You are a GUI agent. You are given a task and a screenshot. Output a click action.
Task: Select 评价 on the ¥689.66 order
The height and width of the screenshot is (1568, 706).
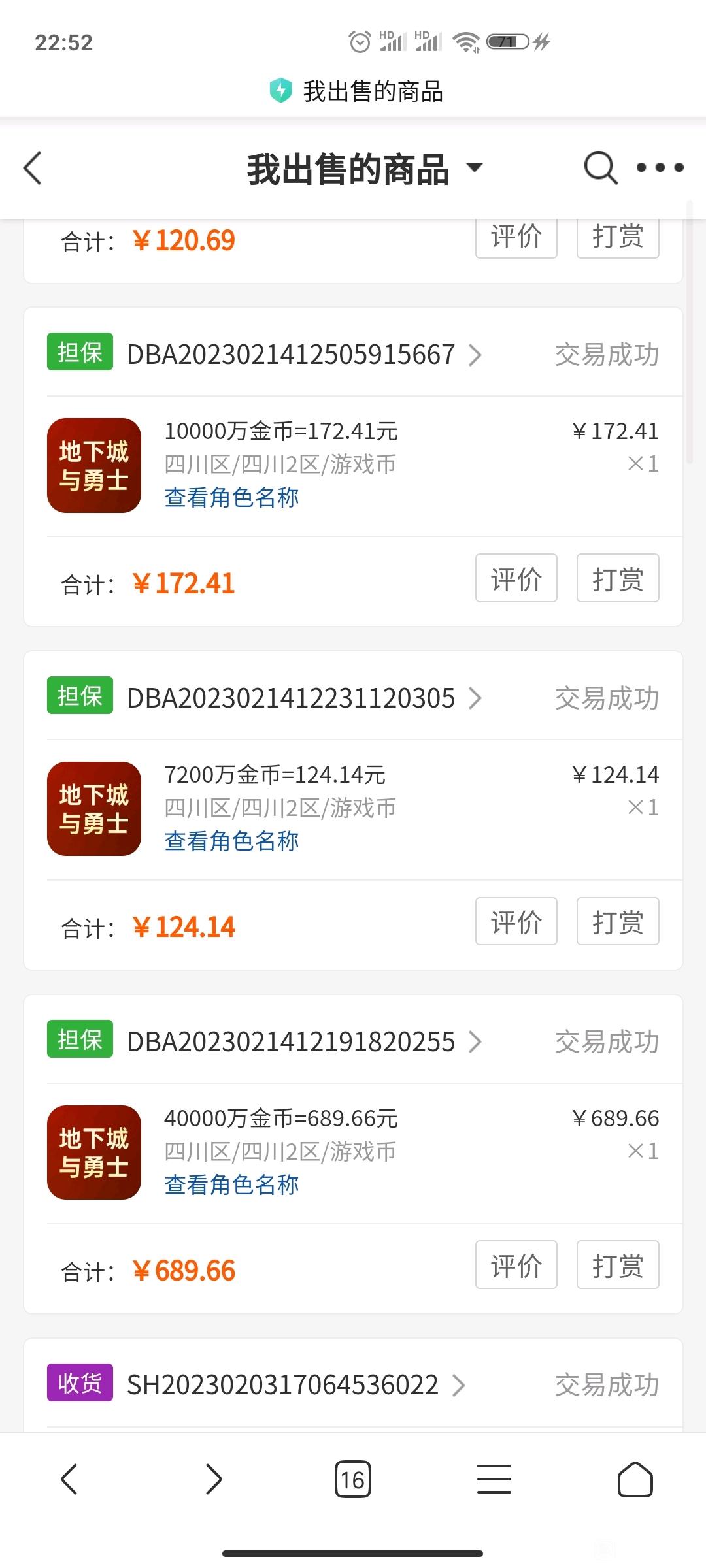[x=516, y=1265]
